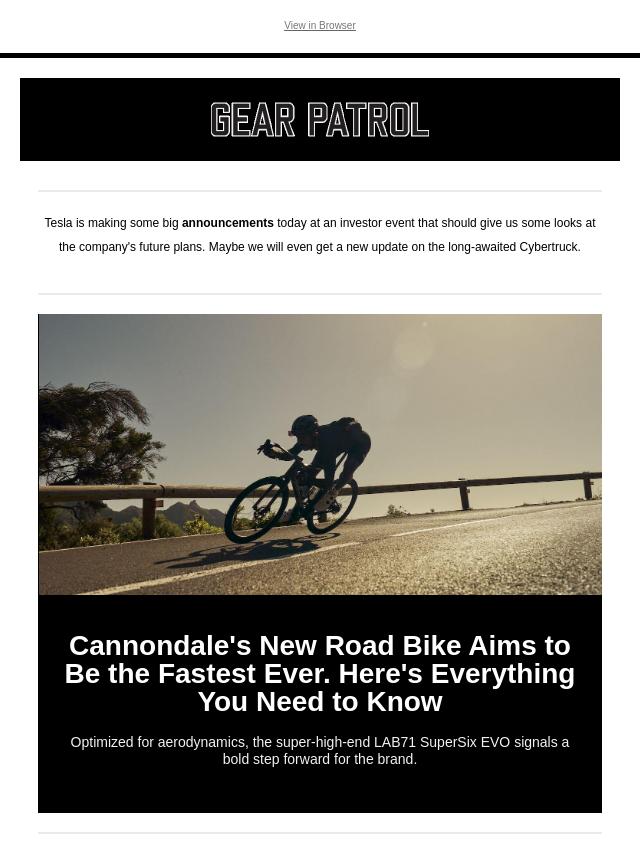Open the cyclist road bike photo
This screenshot has width=640, height=854.
319,455
